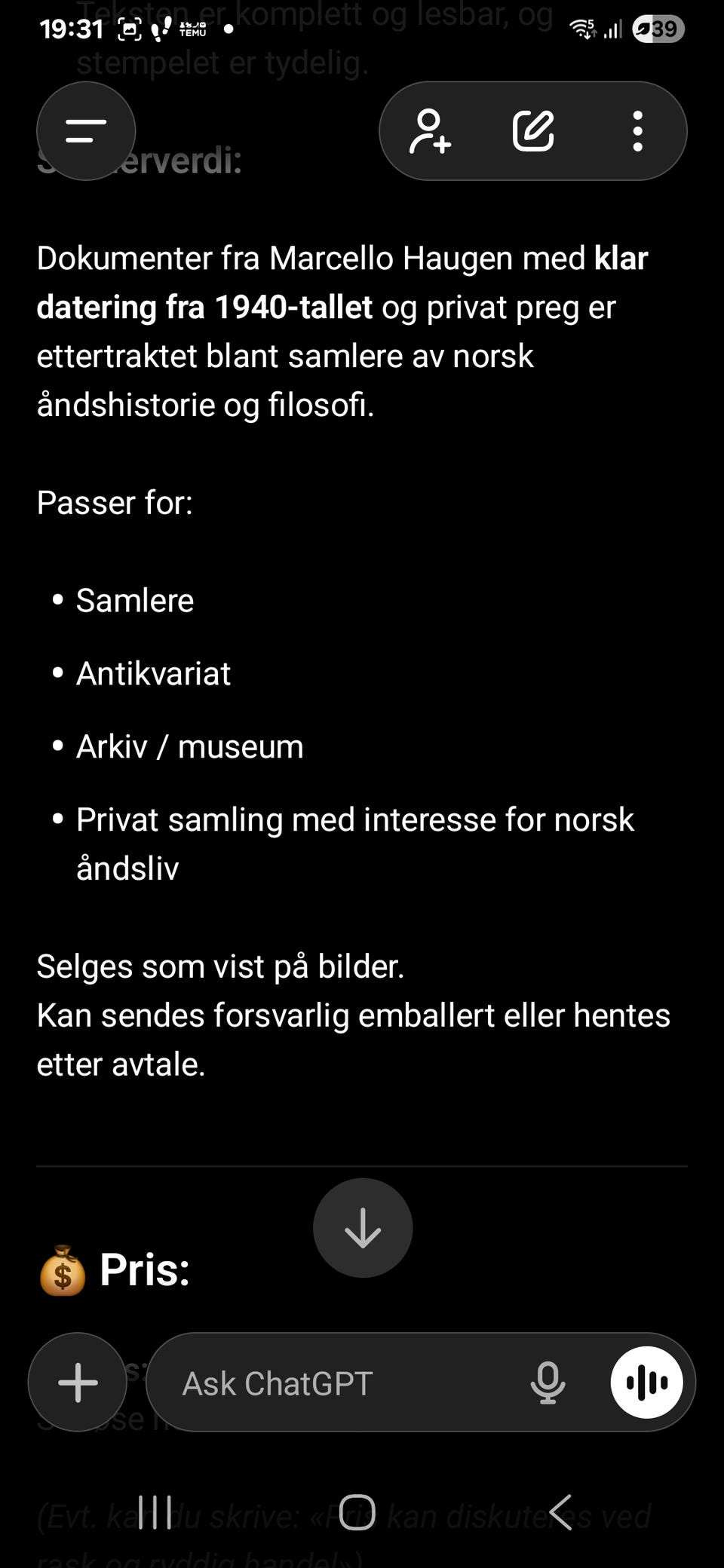Tap the clock showing 19:31
Viewport: 724px width, 1568px height.
click(74, 29)
